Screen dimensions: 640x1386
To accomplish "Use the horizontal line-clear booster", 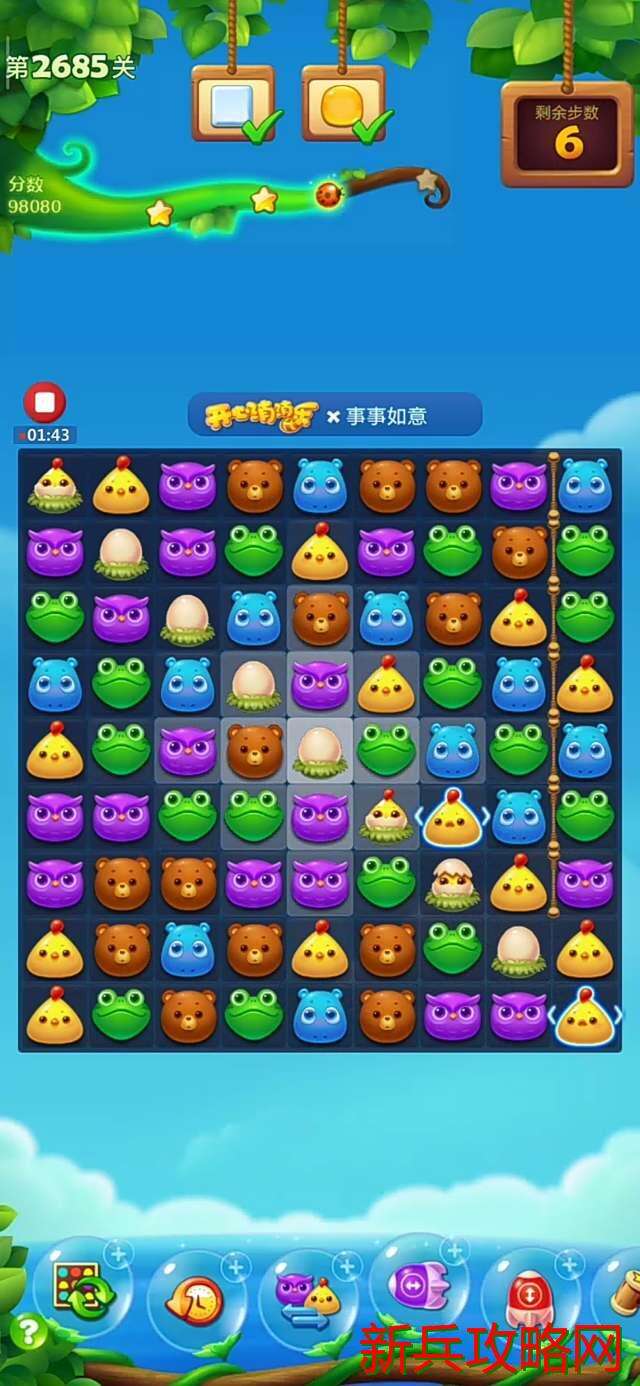I will click(x=417, y=1285).
